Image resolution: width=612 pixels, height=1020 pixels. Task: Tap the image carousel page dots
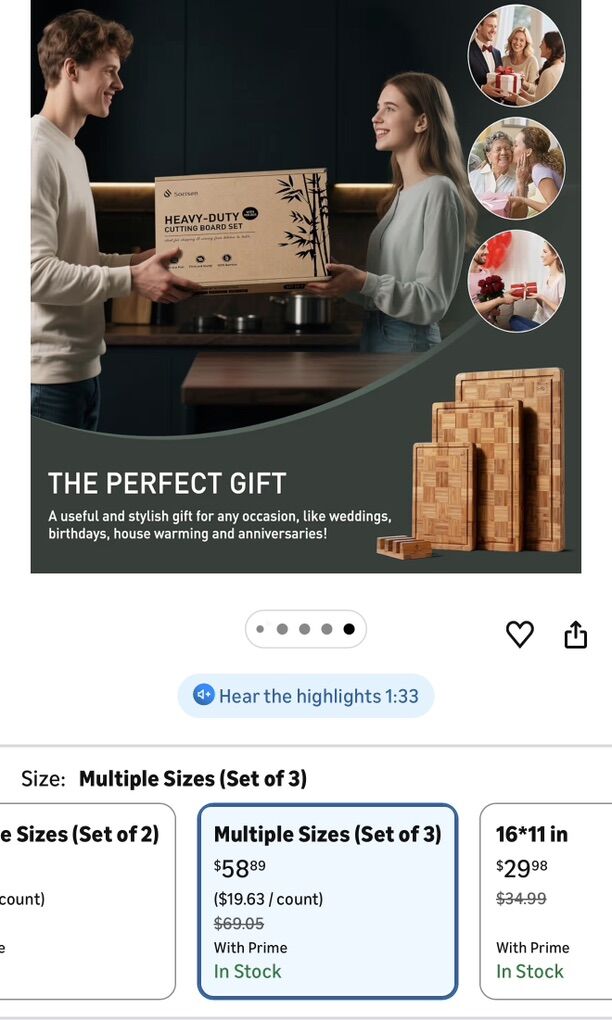(305, 629)
